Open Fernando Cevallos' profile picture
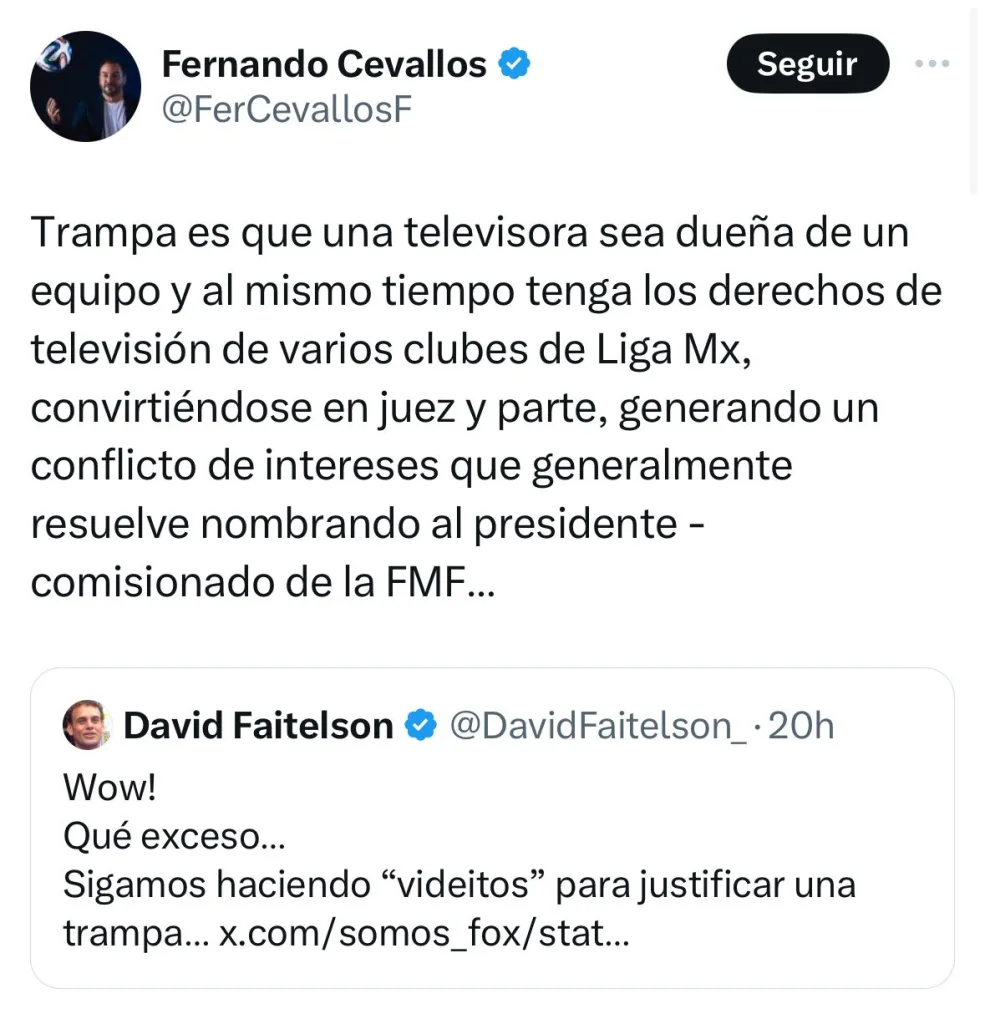The height and width of the screenshot is (1024, 985). point(85,86)
